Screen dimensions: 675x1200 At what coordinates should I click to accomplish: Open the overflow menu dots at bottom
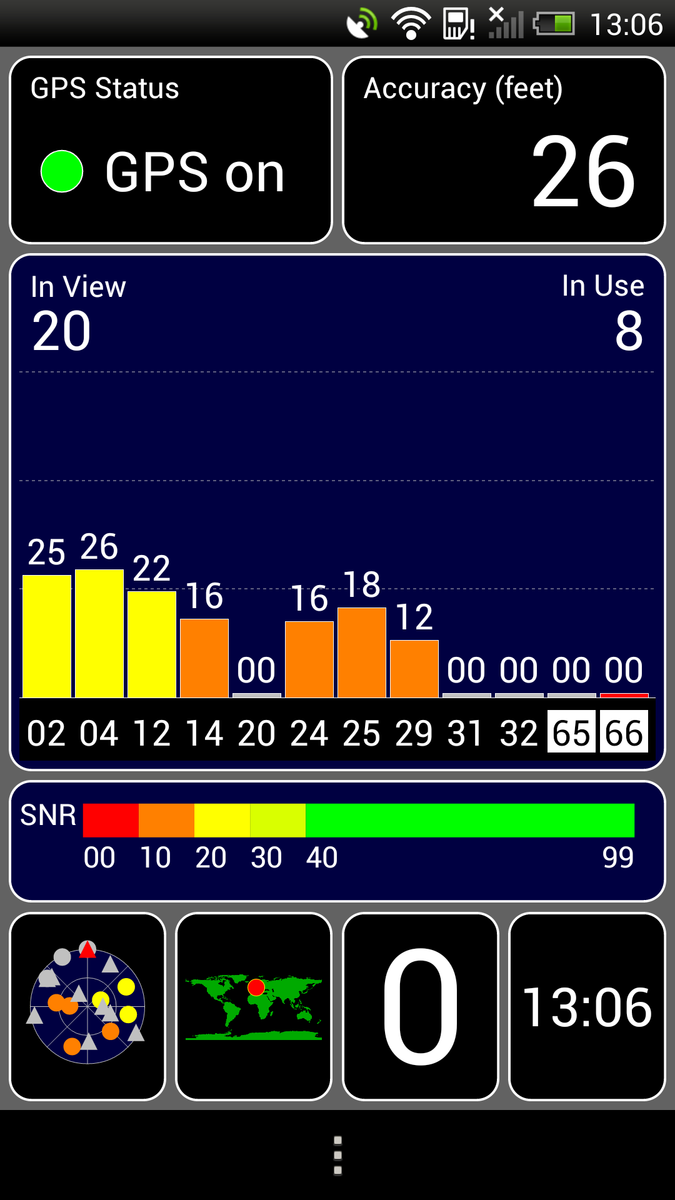click(x=338, y=1155)
